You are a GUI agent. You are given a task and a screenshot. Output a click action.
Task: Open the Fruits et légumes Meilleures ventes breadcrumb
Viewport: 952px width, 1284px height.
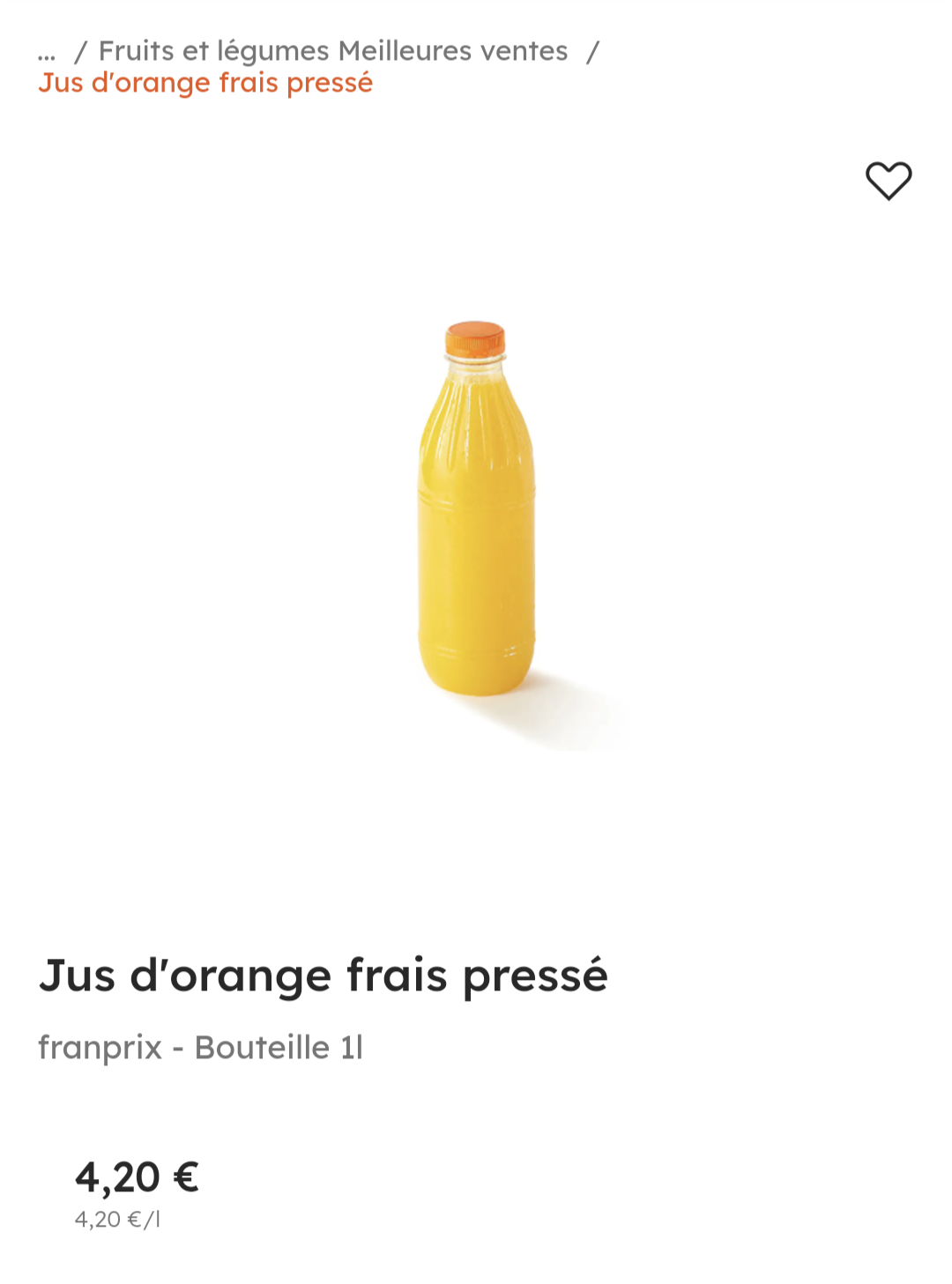pos(332,51)
